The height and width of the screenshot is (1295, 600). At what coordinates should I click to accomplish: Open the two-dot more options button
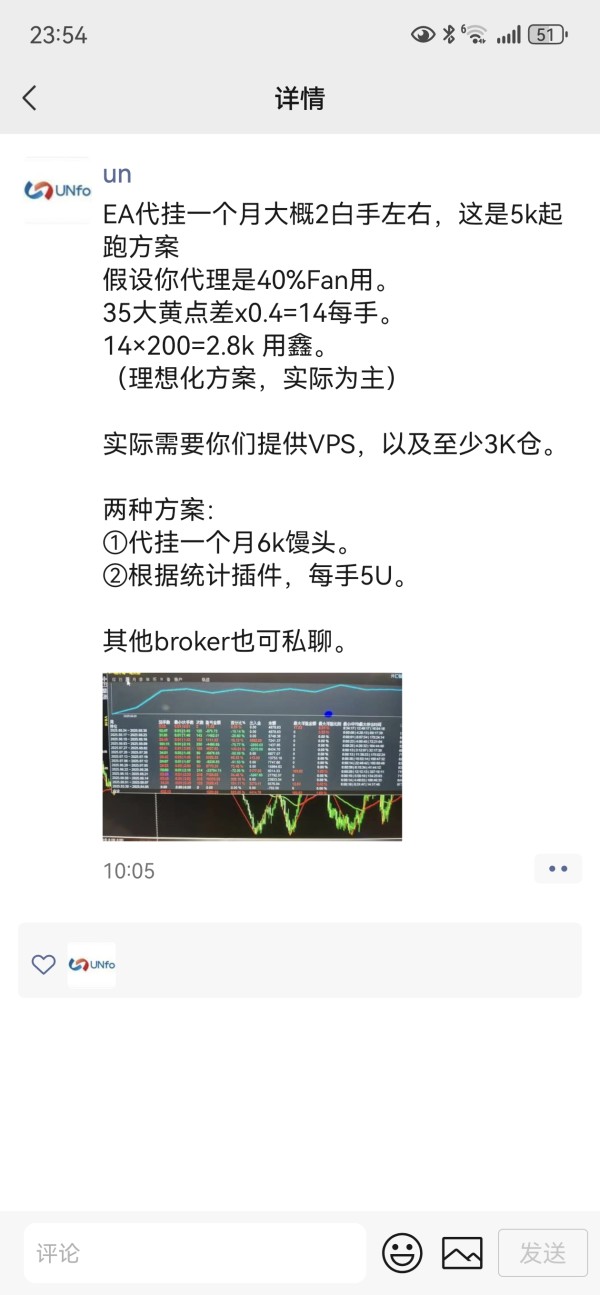(x=558, y=869)
